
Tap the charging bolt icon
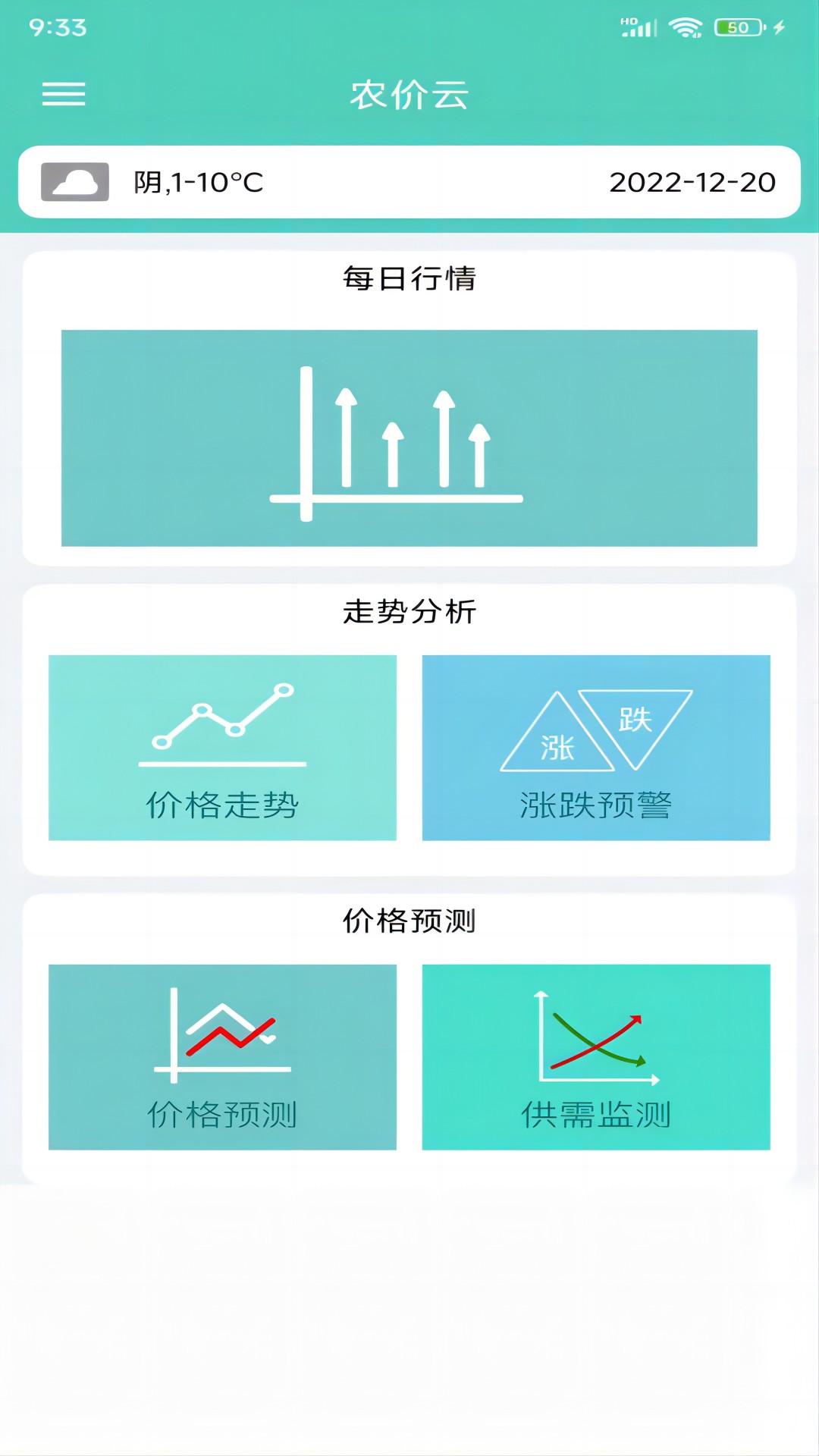[x=780, y=25]
